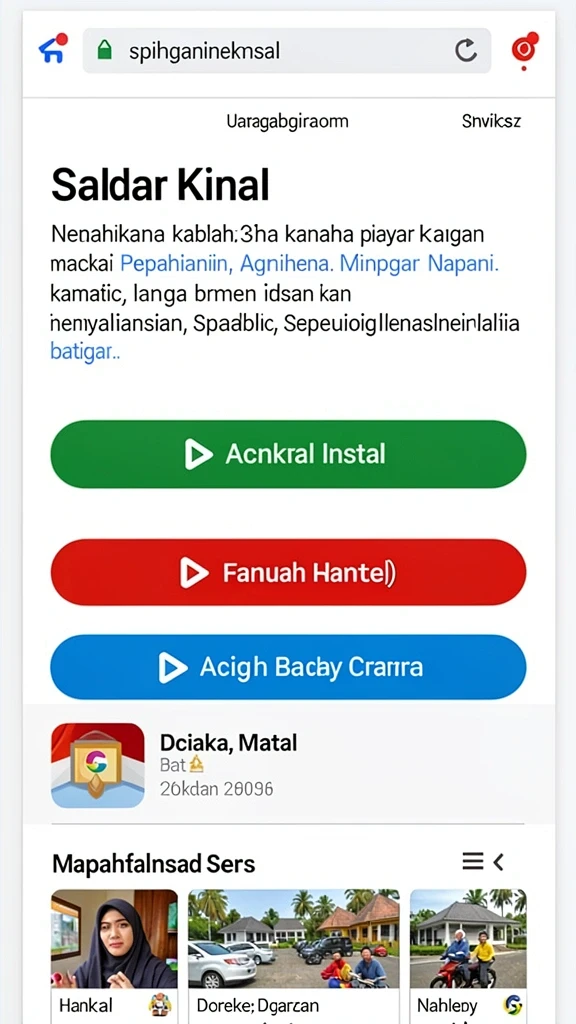Open the Uaragabgiraom tab

(287, 121)
